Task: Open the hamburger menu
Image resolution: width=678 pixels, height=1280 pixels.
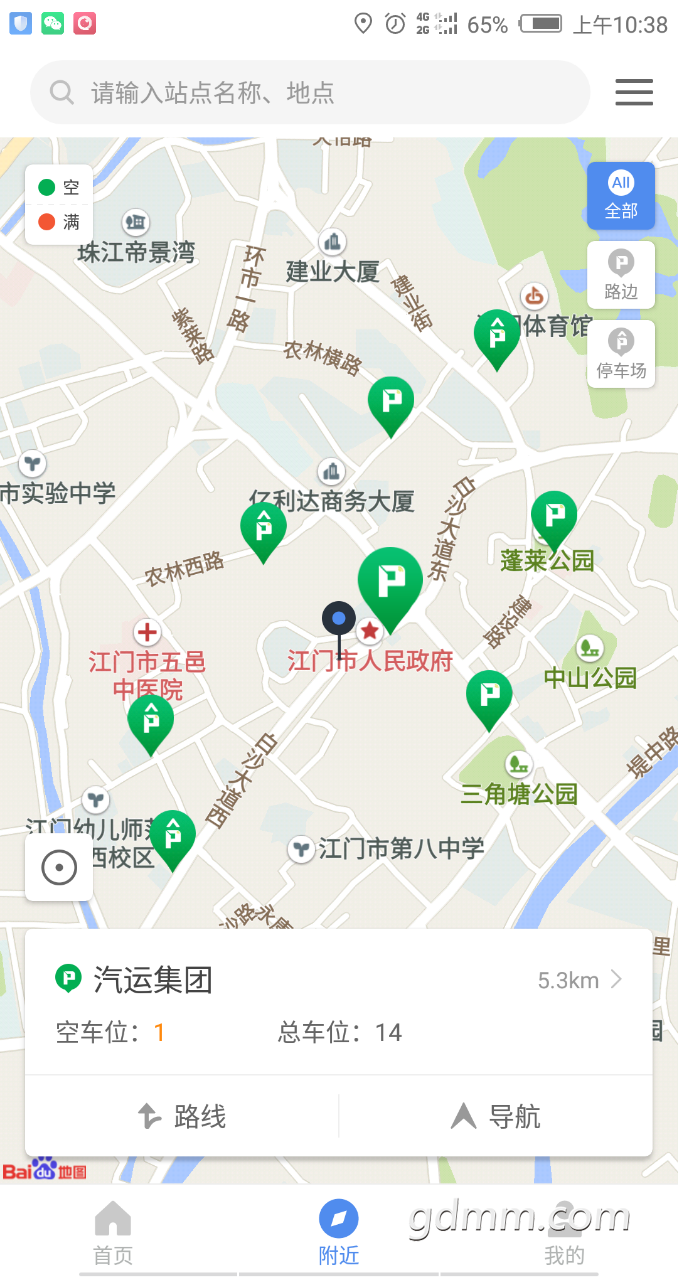Action: (x=634, y=93)
